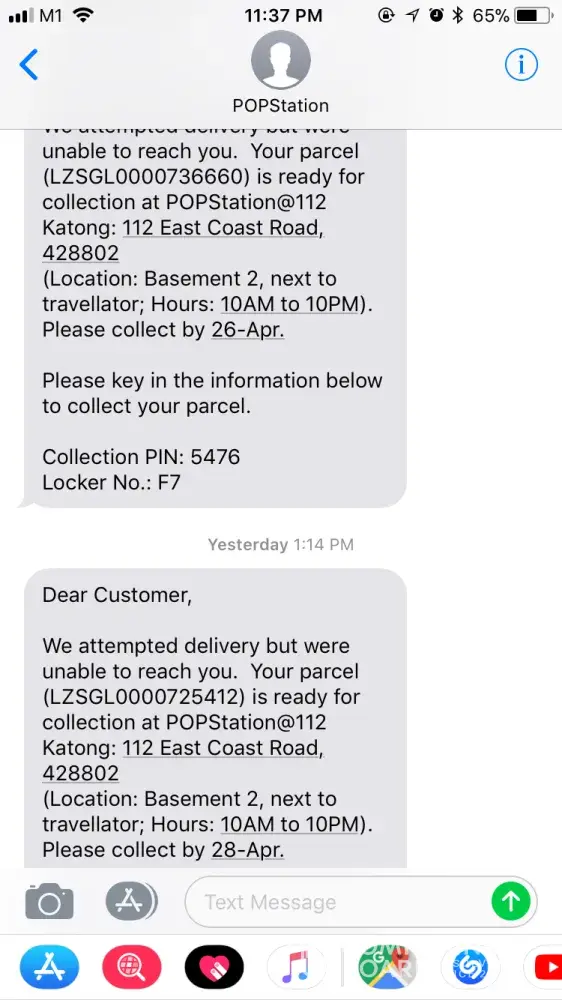This screenshot has height=1000, width=562.
Task: Send the message with green arrow
Action: point(511,902)
